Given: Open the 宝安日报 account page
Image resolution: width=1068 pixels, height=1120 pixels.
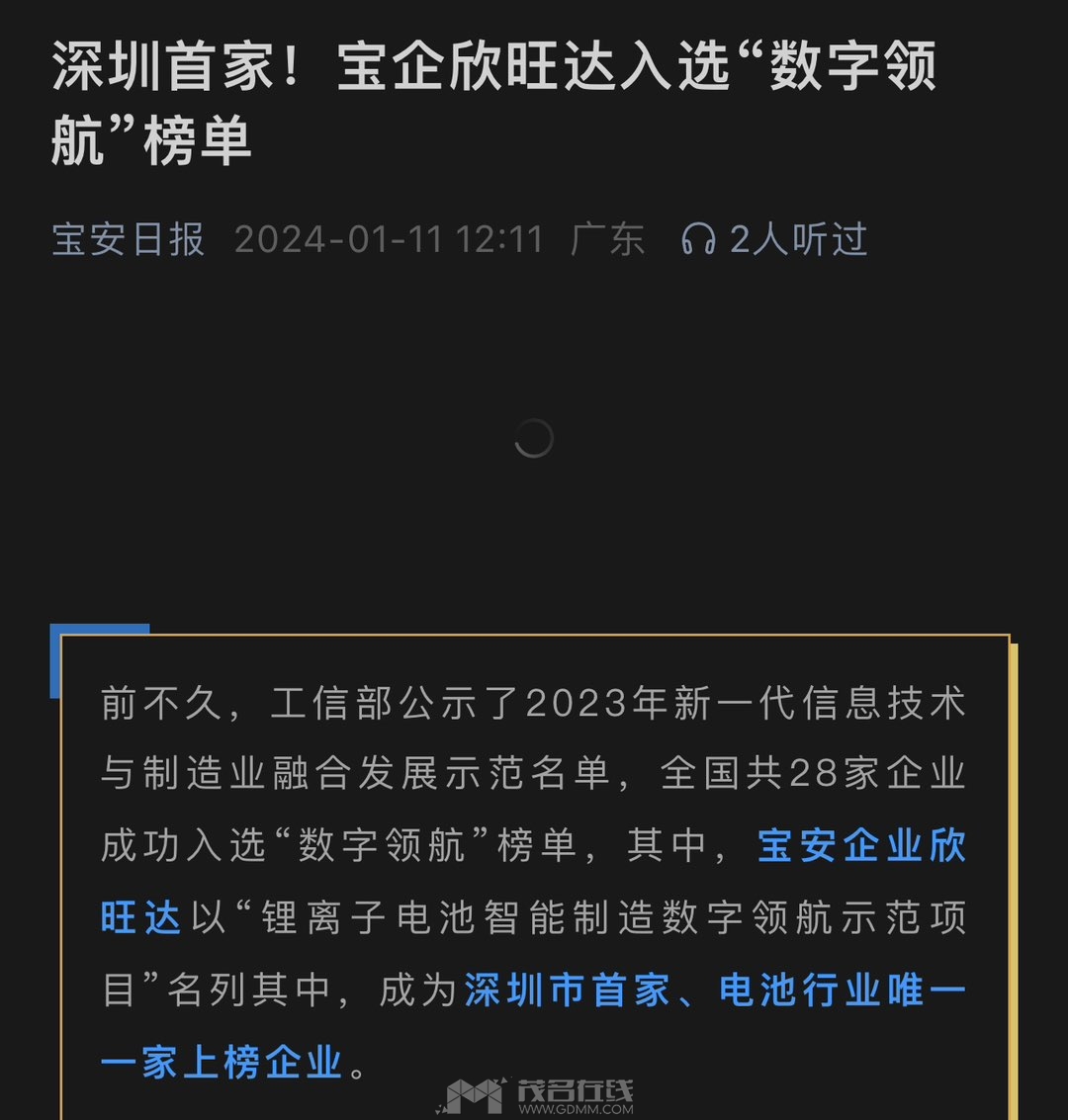Looking at the screenshot, I should point(128,240).
